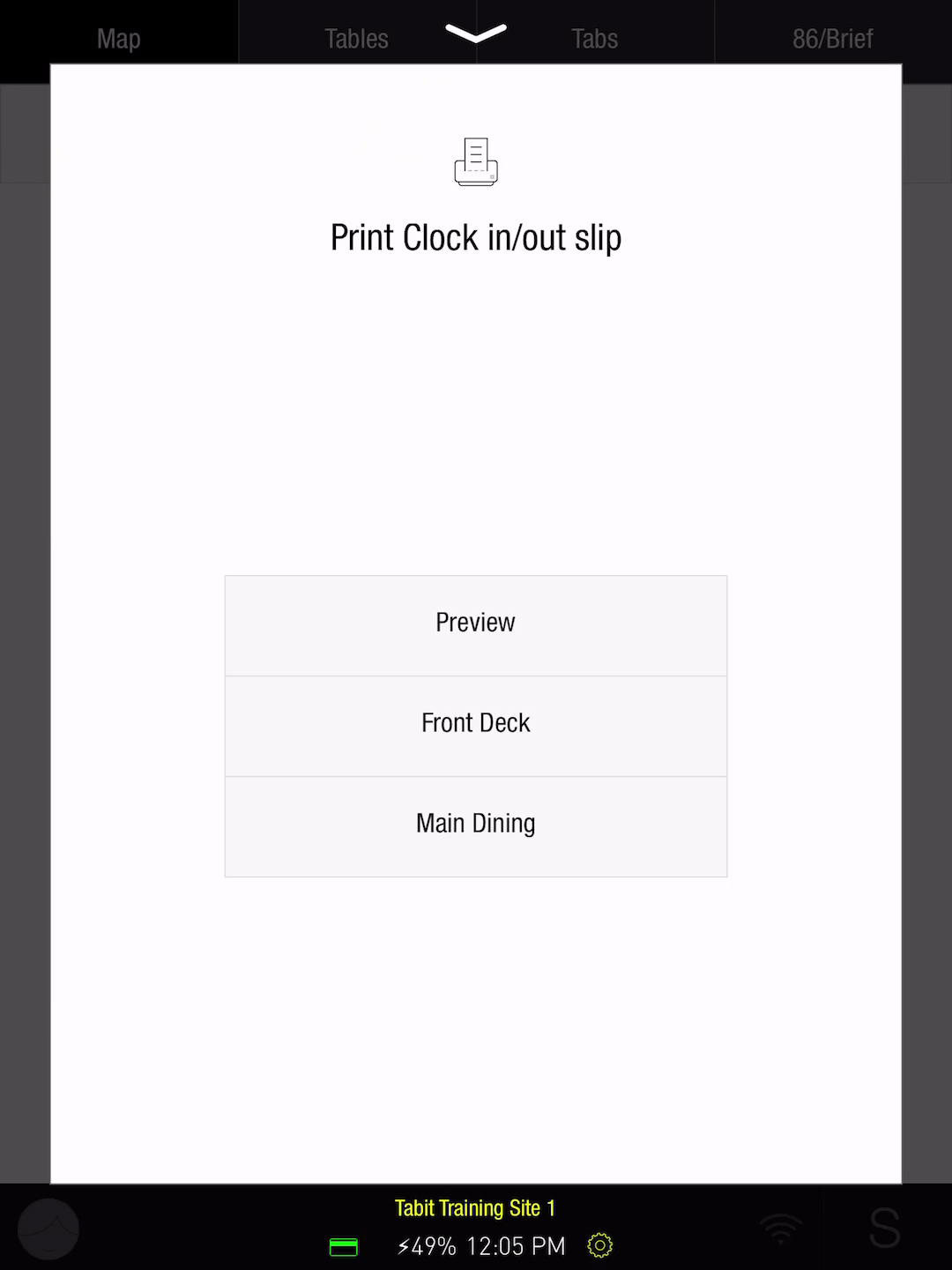Open the 86/Brief tab
Screen dimensions: 952x1270
832,39
